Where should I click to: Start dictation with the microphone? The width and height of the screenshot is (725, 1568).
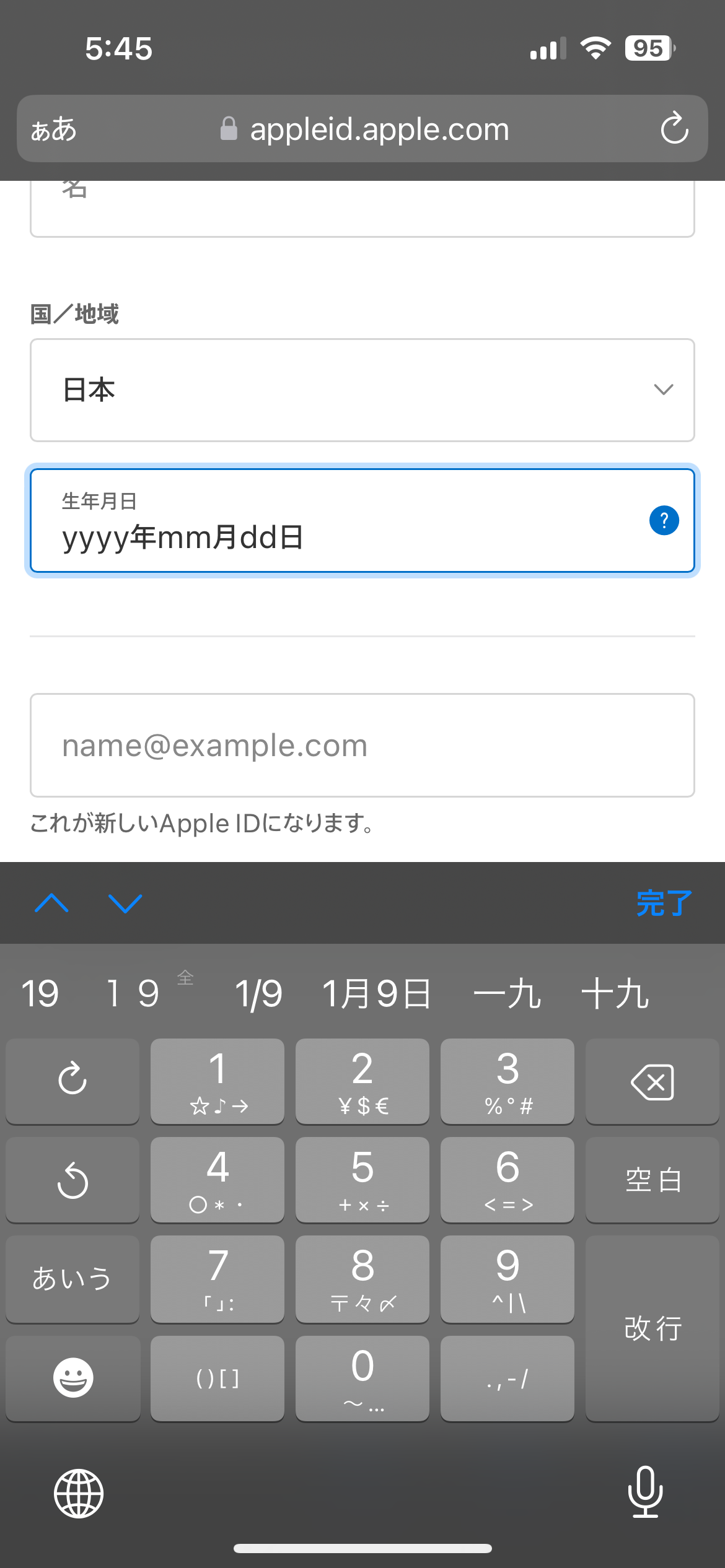(x=645, y=1492)
